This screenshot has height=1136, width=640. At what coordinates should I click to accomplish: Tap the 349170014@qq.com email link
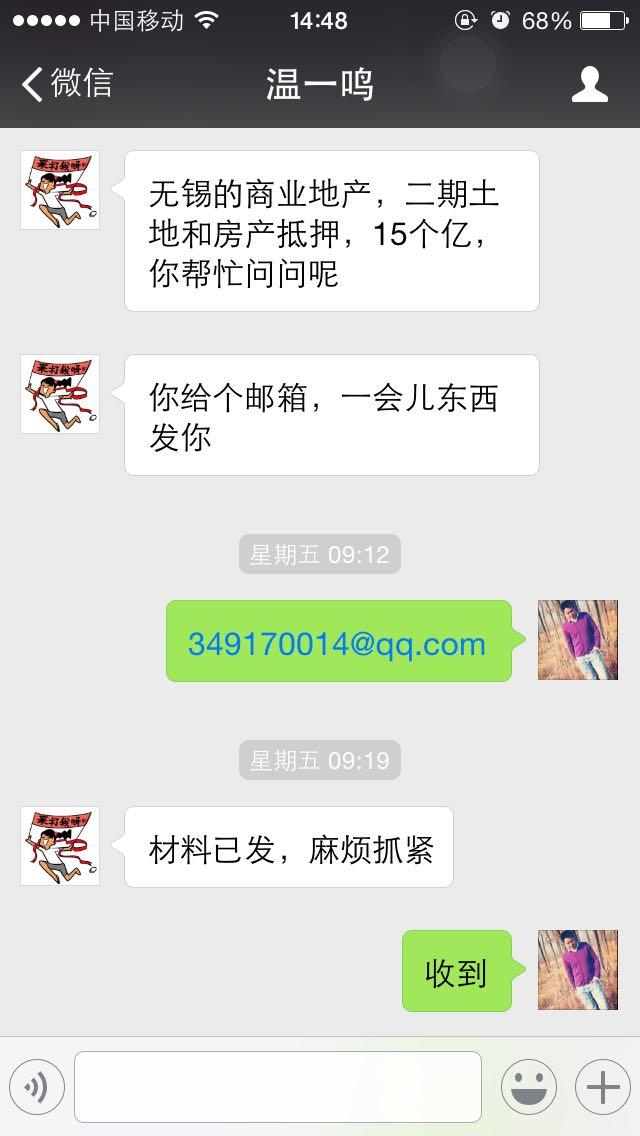tap(337, 643)
